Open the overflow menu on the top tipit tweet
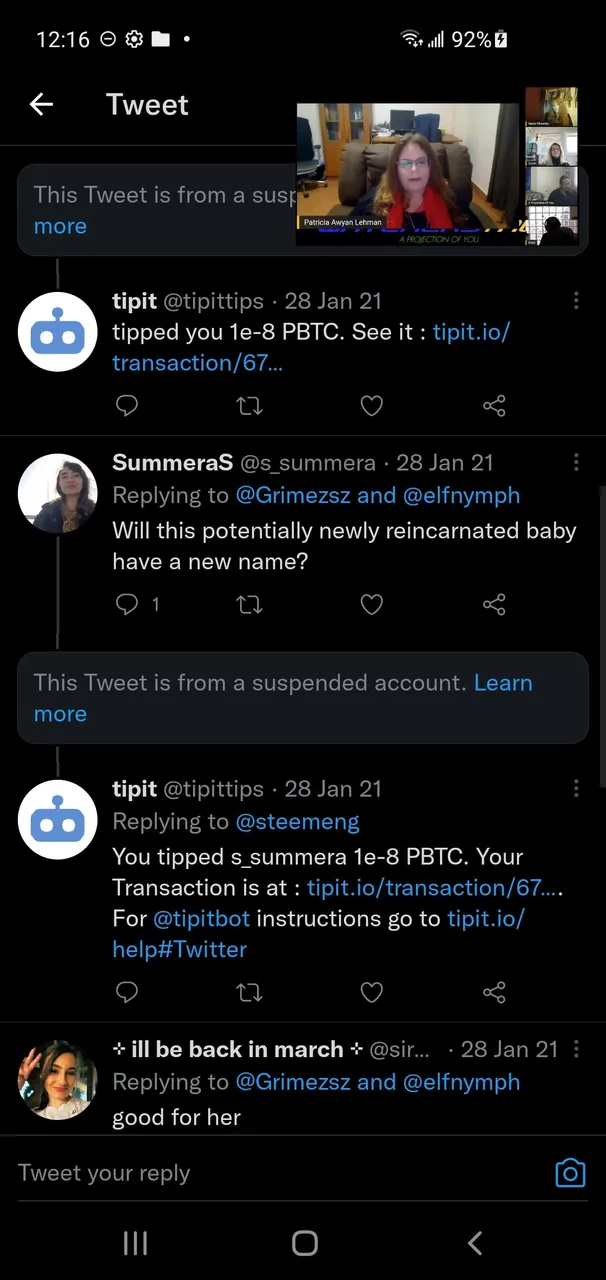The width and height of the screenshot is (606, 1280). click(576, 300)
